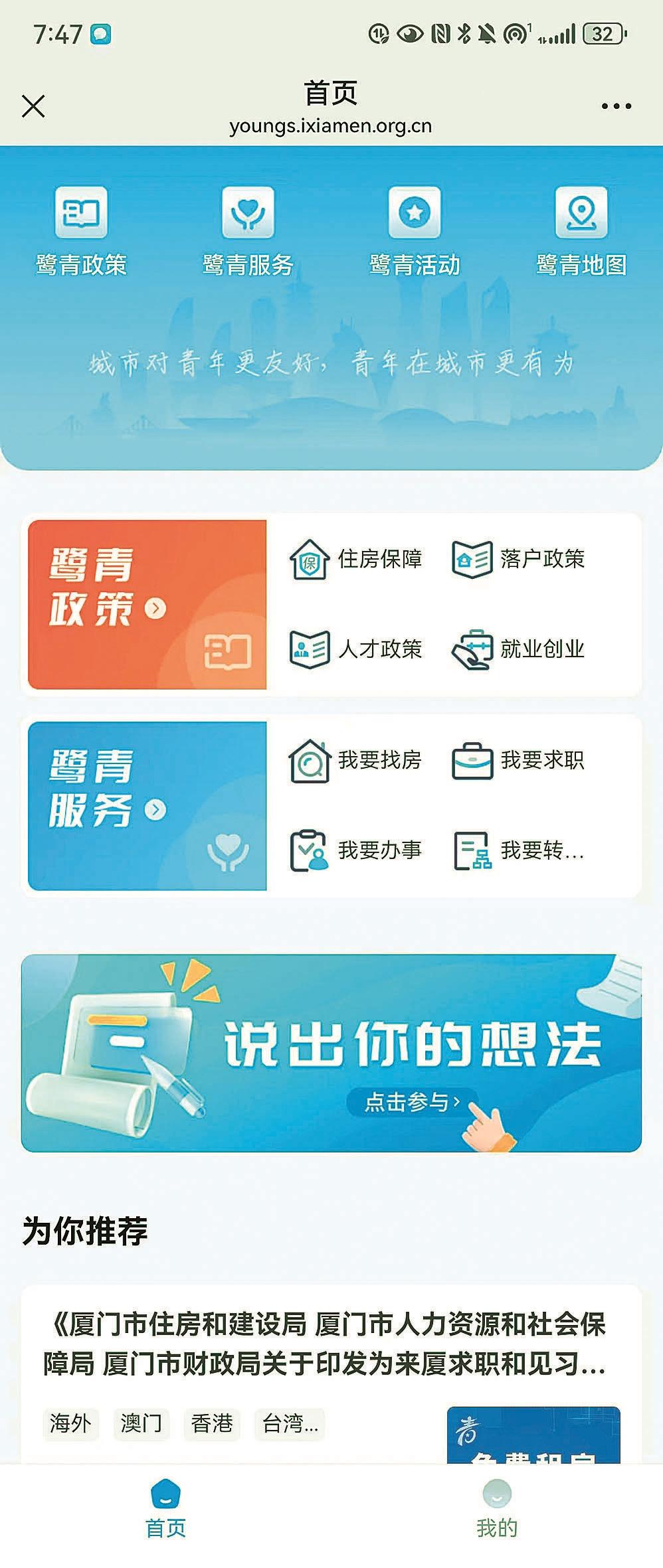Image resolution: width=663 pixels, height=1568 pixels.
Task: Open the truncated 我要转… service
Action: (519, 850)
